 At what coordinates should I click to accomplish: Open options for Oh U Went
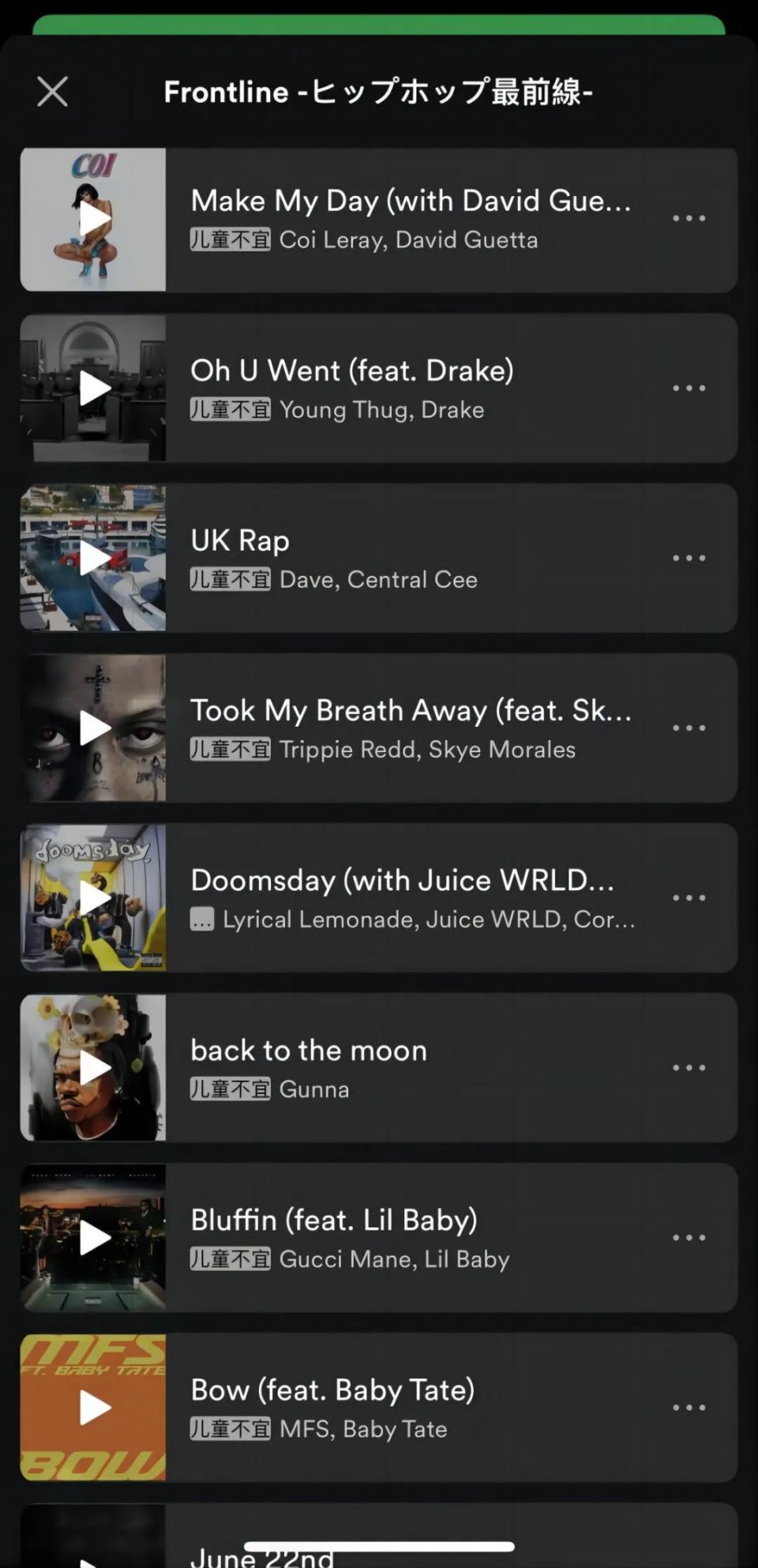tap(689, 388)
